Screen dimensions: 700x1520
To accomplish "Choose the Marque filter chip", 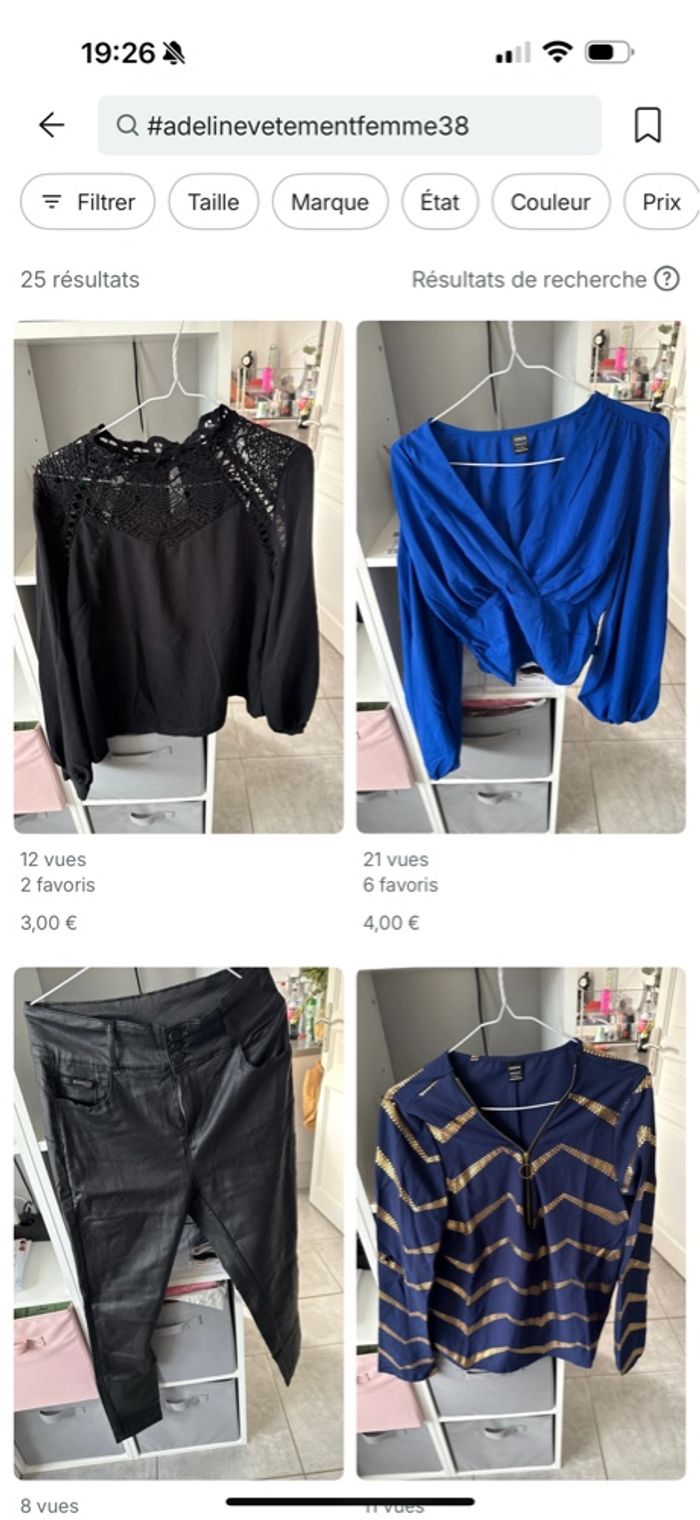I will point(329,202).
